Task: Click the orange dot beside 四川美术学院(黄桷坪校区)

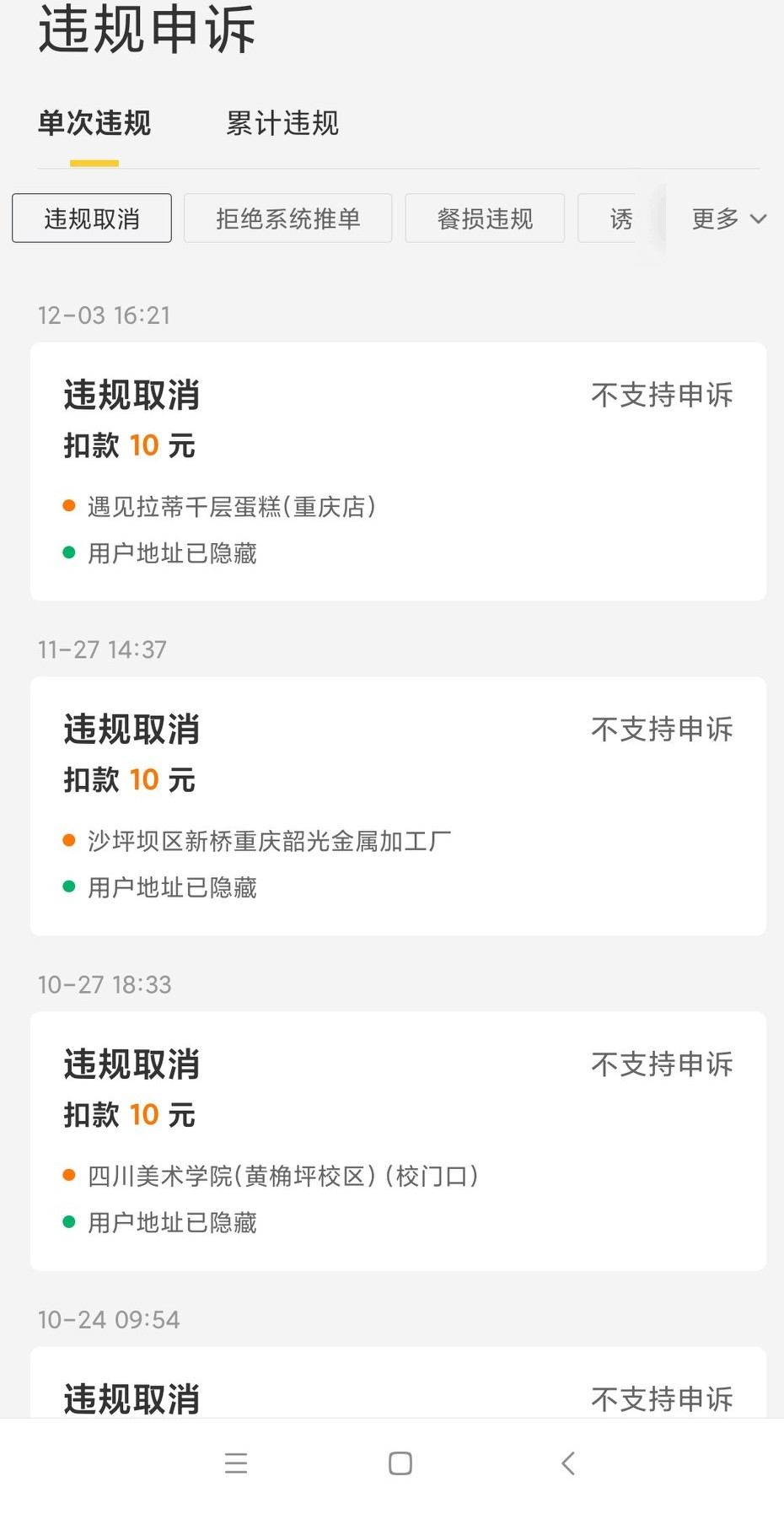Action: pyautogui.click(x=68, y=1174)
